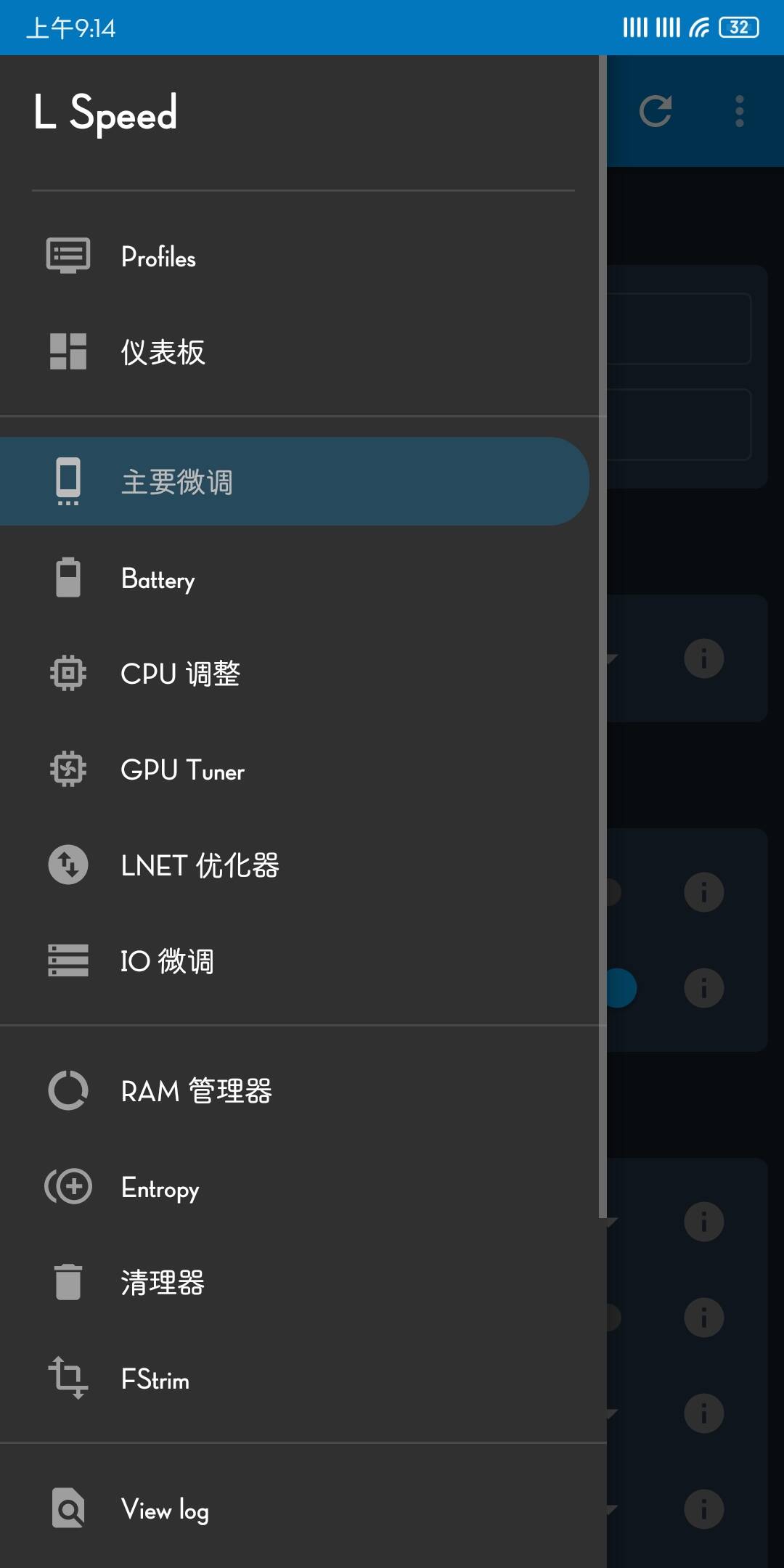Open 清理器 cleaner
784x1568 pixels.
163,1283
